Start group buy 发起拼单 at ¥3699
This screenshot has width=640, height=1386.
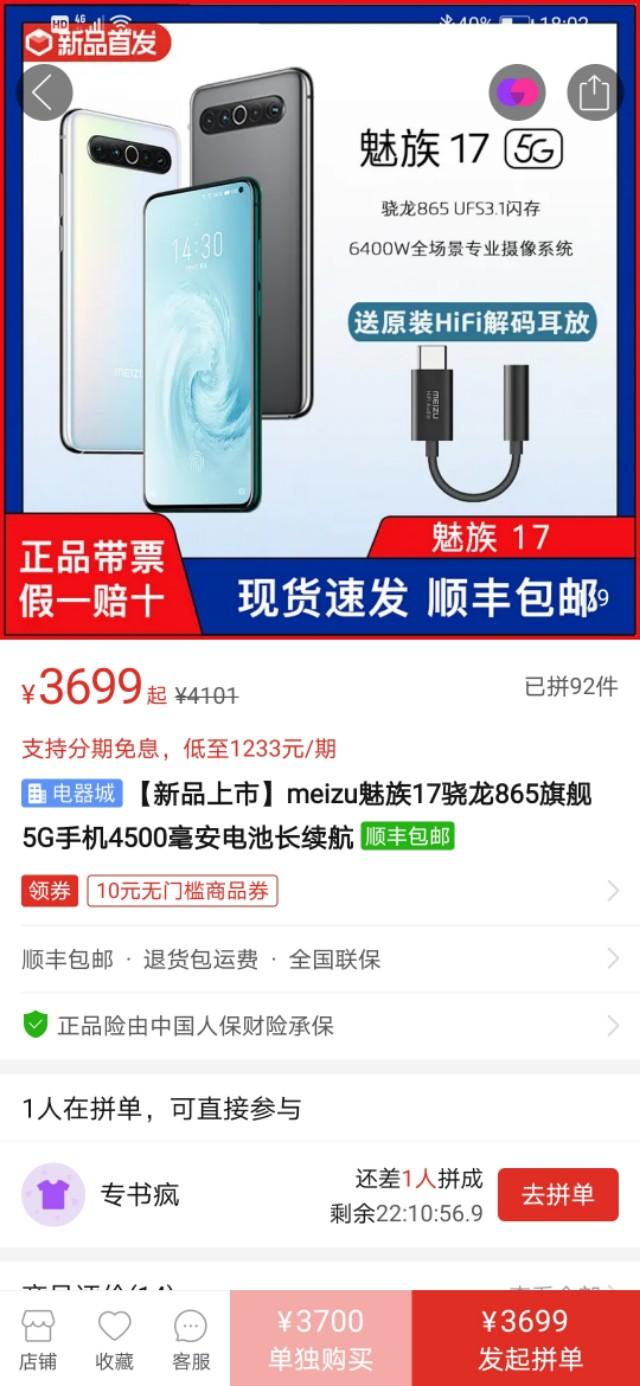pyautogui.click(x=526, y=1338)
